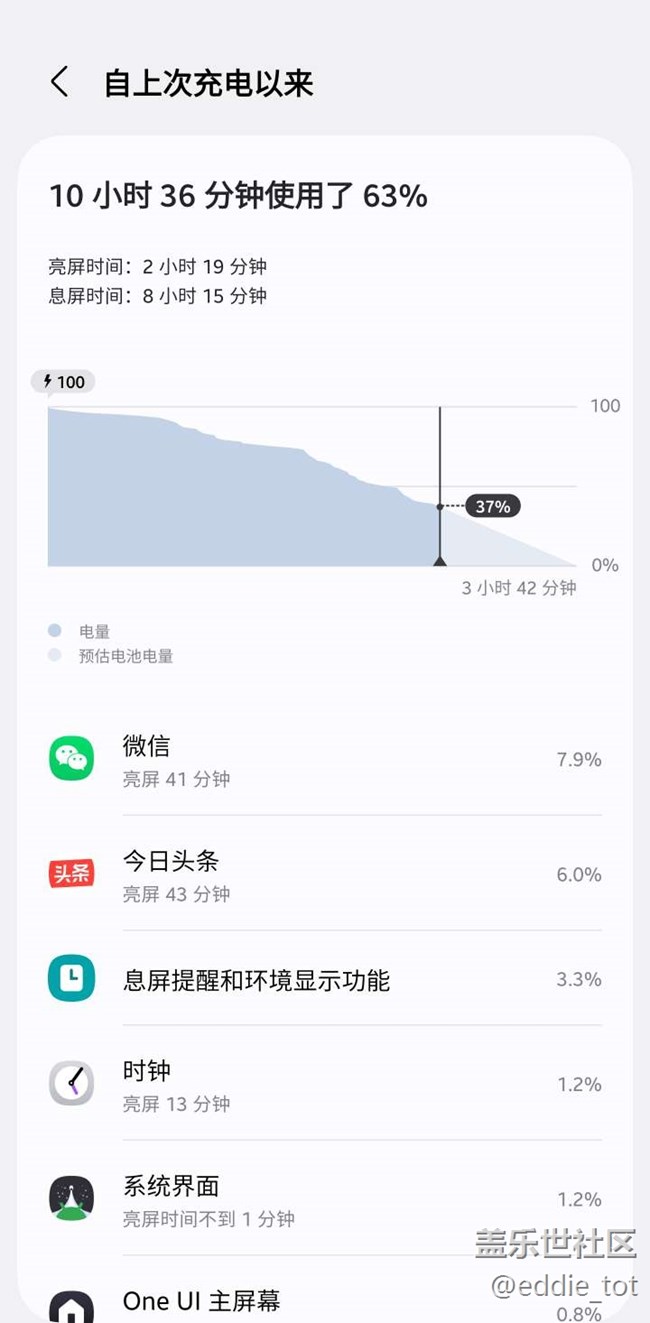Open 息屏提醒和环境显示功能 usage details
The width and height of the screenshot is (650, 1323).
[325, 979]
